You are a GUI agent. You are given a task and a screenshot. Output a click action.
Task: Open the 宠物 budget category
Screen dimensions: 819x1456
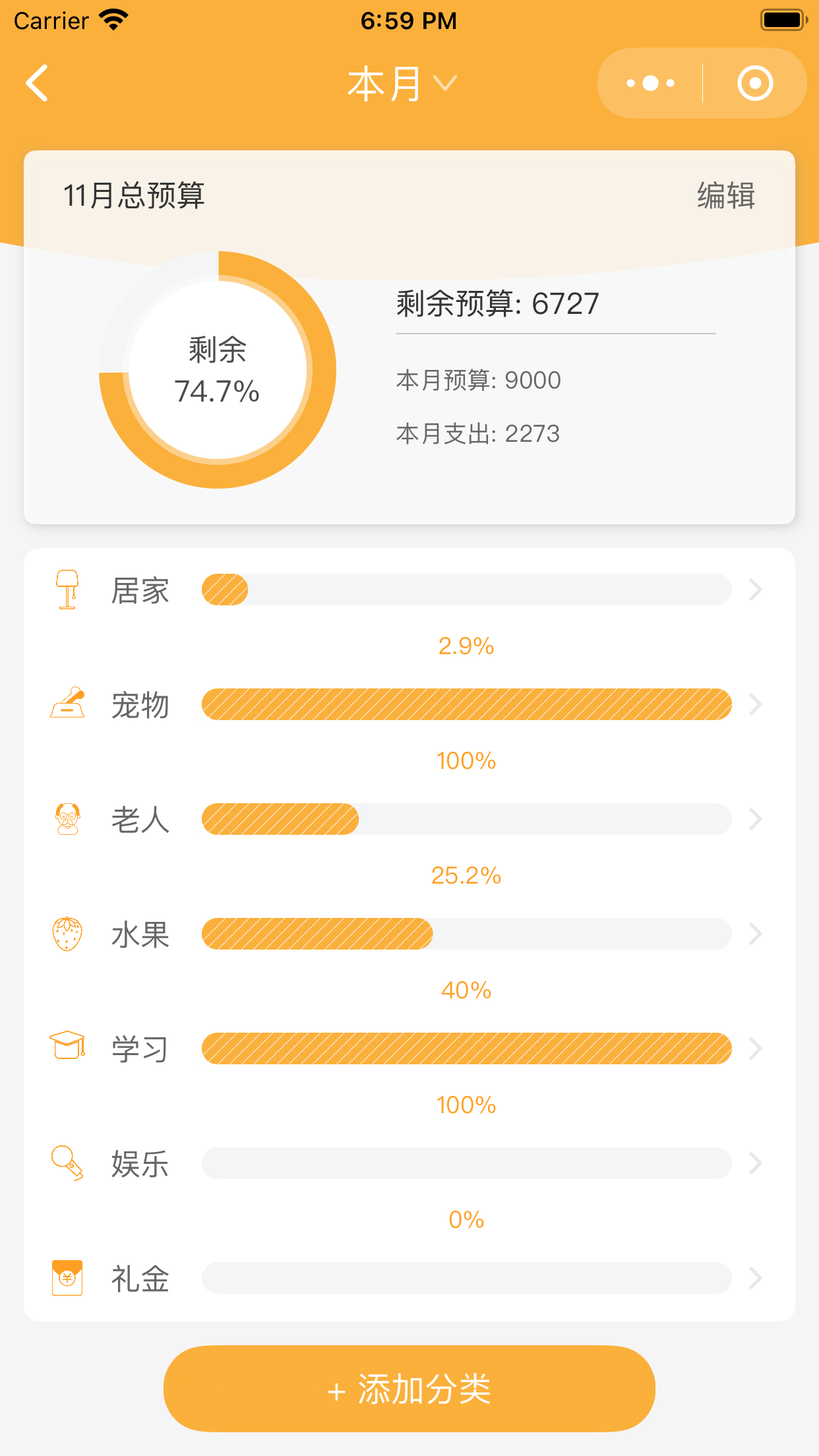(409, 705)
